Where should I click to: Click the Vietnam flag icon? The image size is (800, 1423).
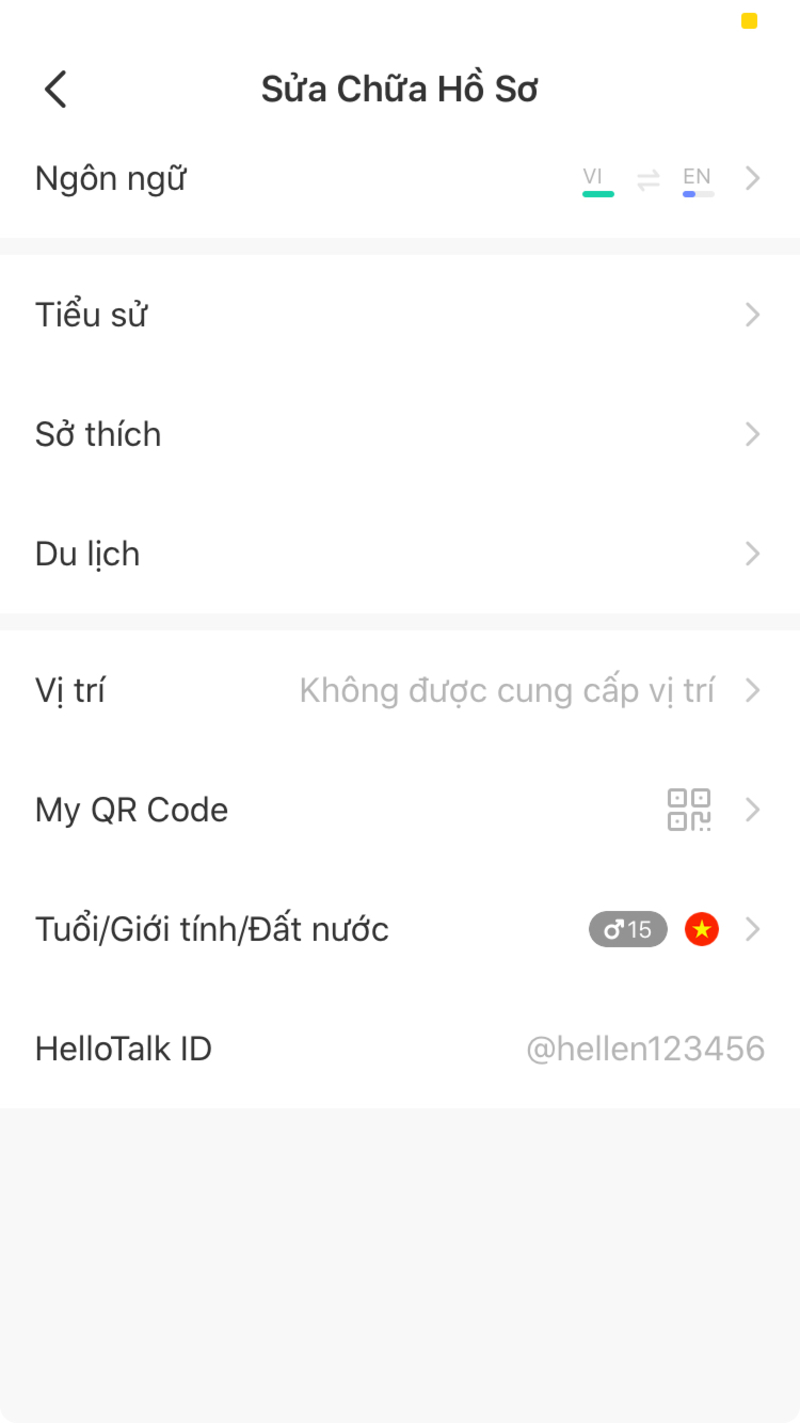[701, 929]
